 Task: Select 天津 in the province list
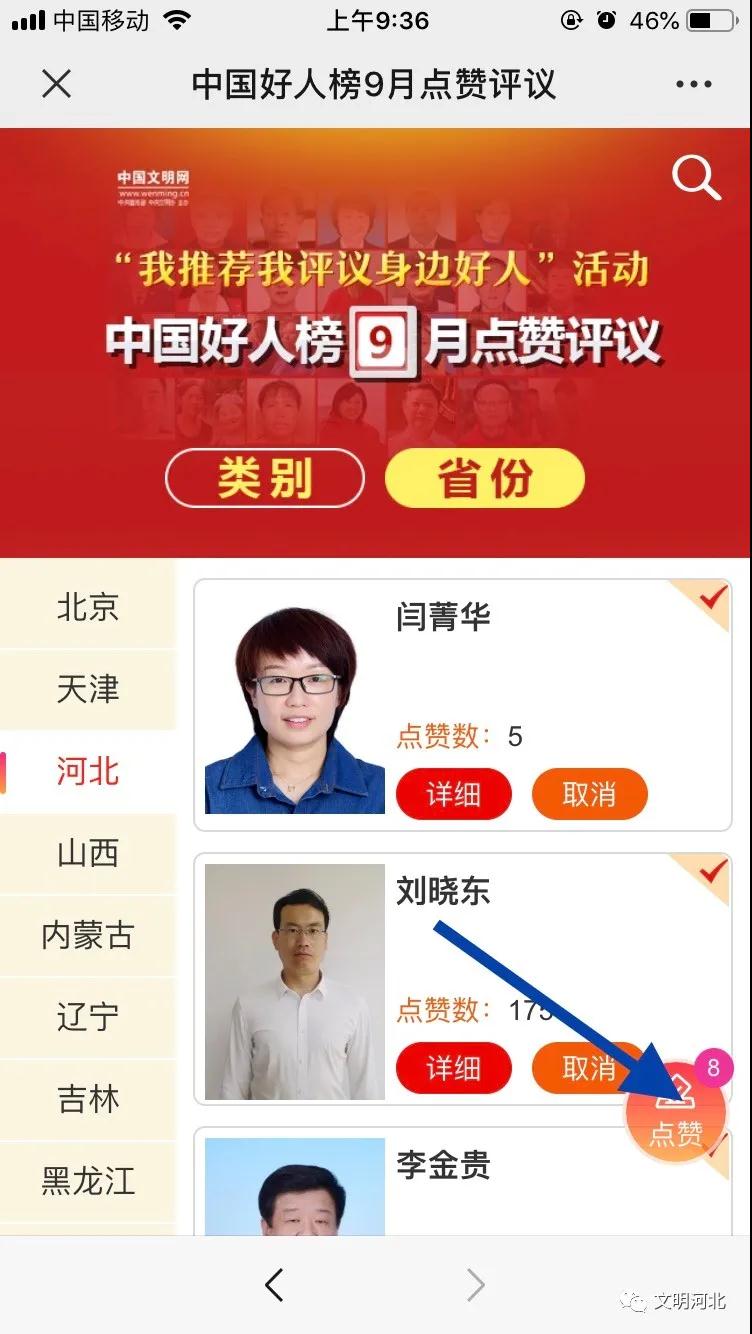click(88, 689)
